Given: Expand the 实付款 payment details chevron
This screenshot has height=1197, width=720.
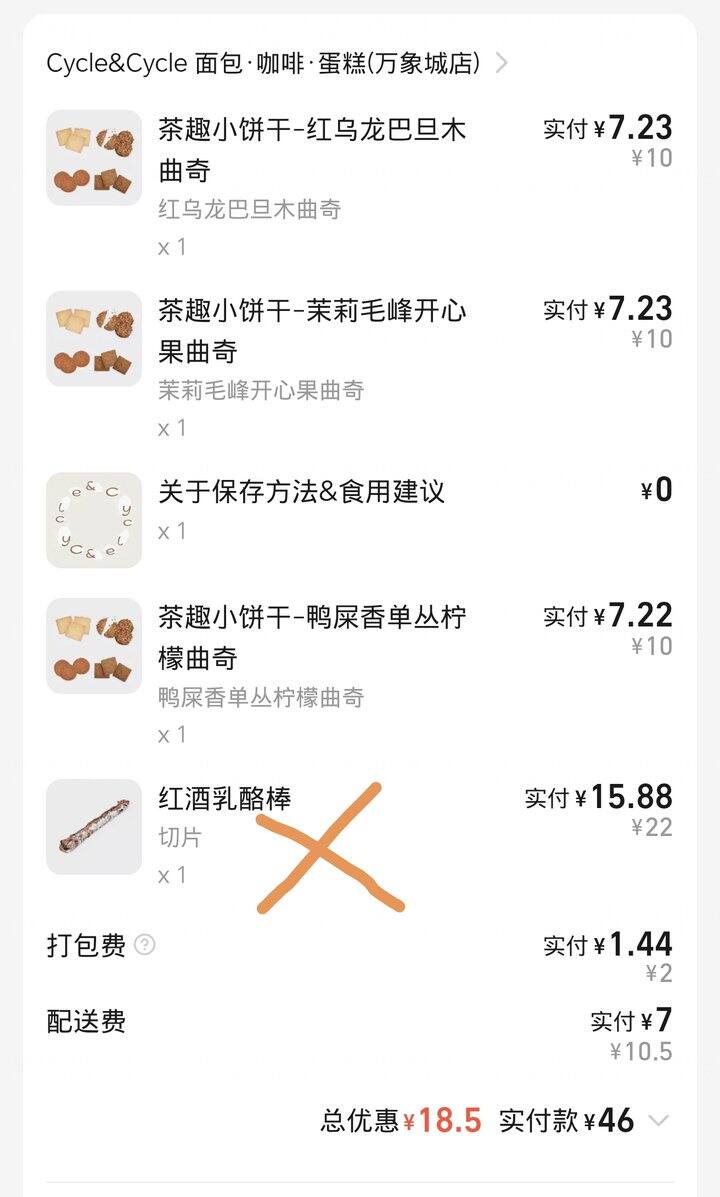Looking at the screenshot, I should 658,1121.
